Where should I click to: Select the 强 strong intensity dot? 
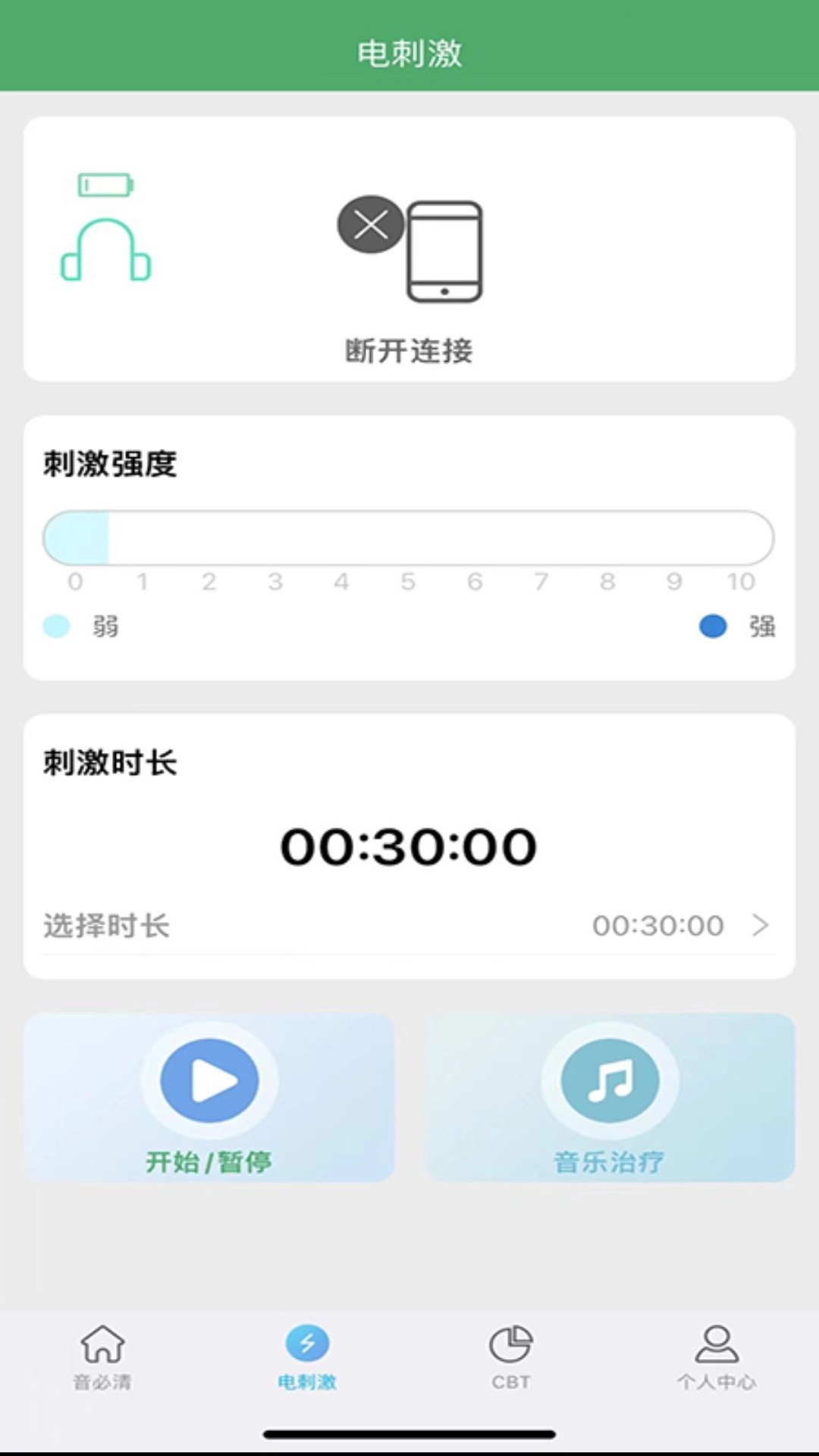click(x=711, y=627)
